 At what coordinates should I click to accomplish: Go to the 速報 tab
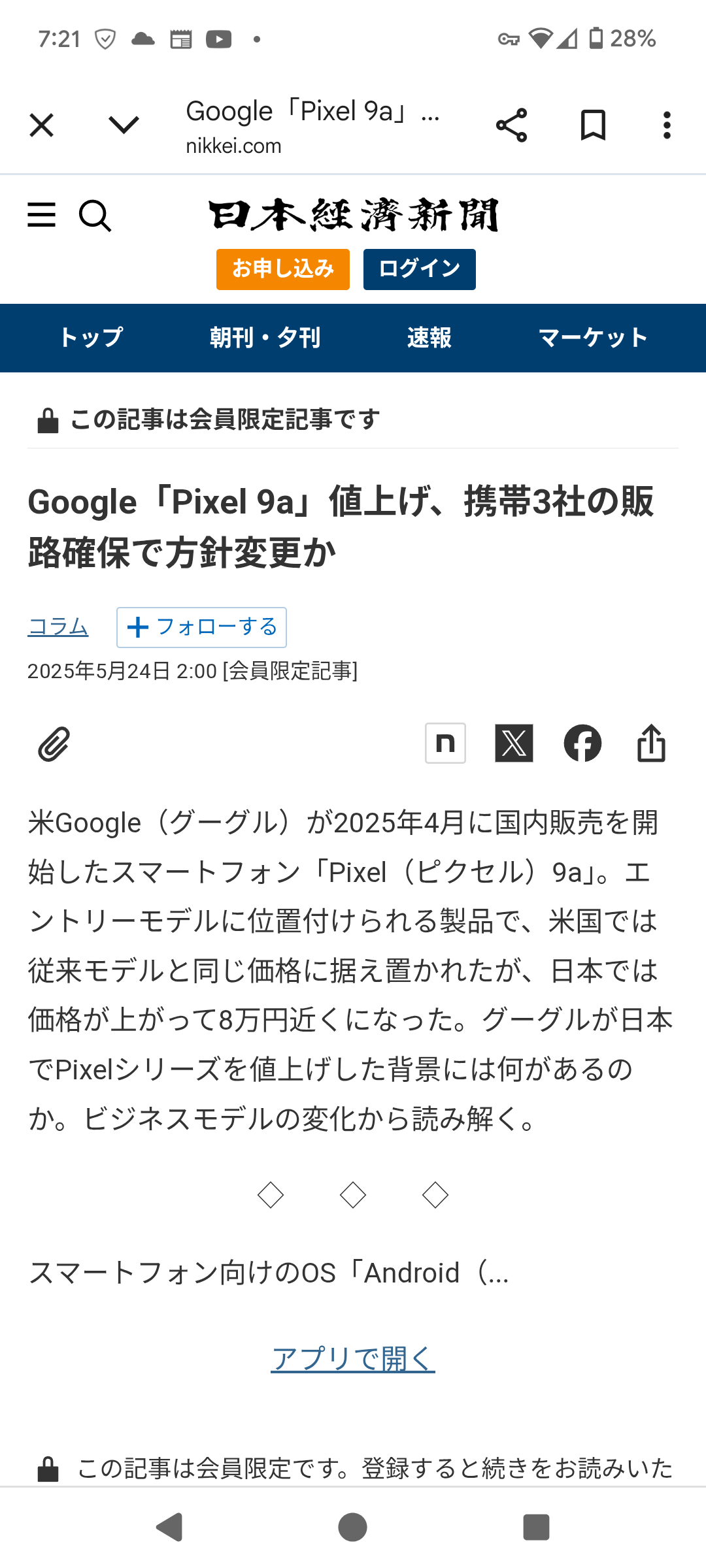tap(429, 338)
